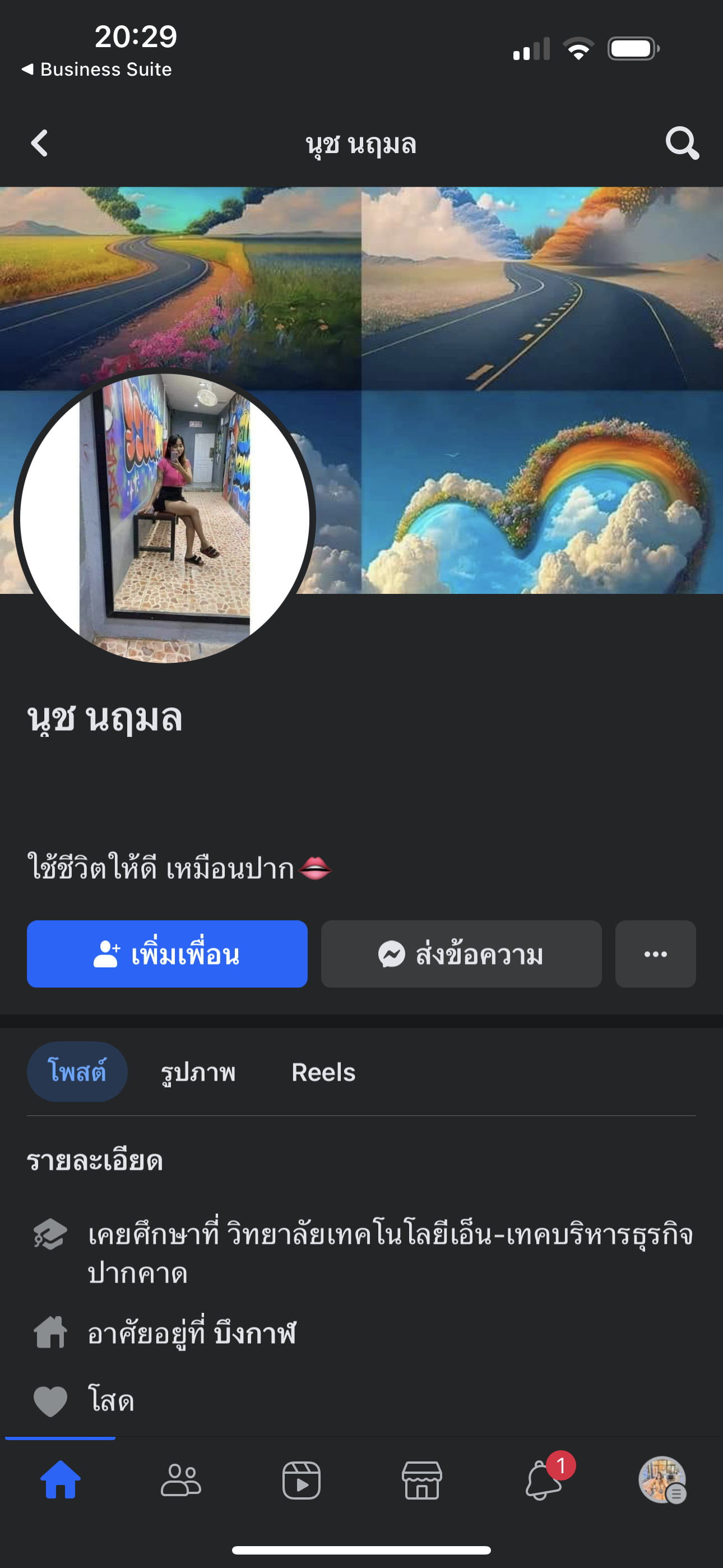Open the profile search magnifier

click(682, 144)
